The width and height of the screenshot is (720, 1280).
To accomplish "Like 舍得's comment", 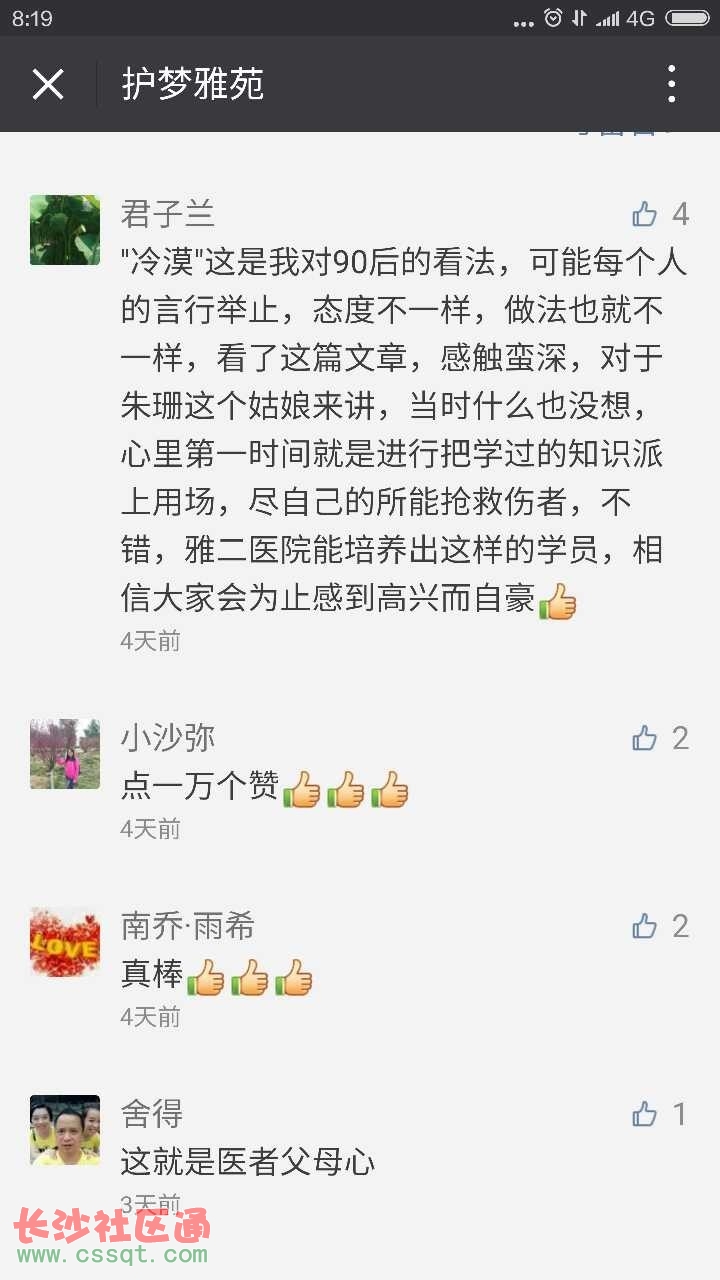I will 645,1114.
